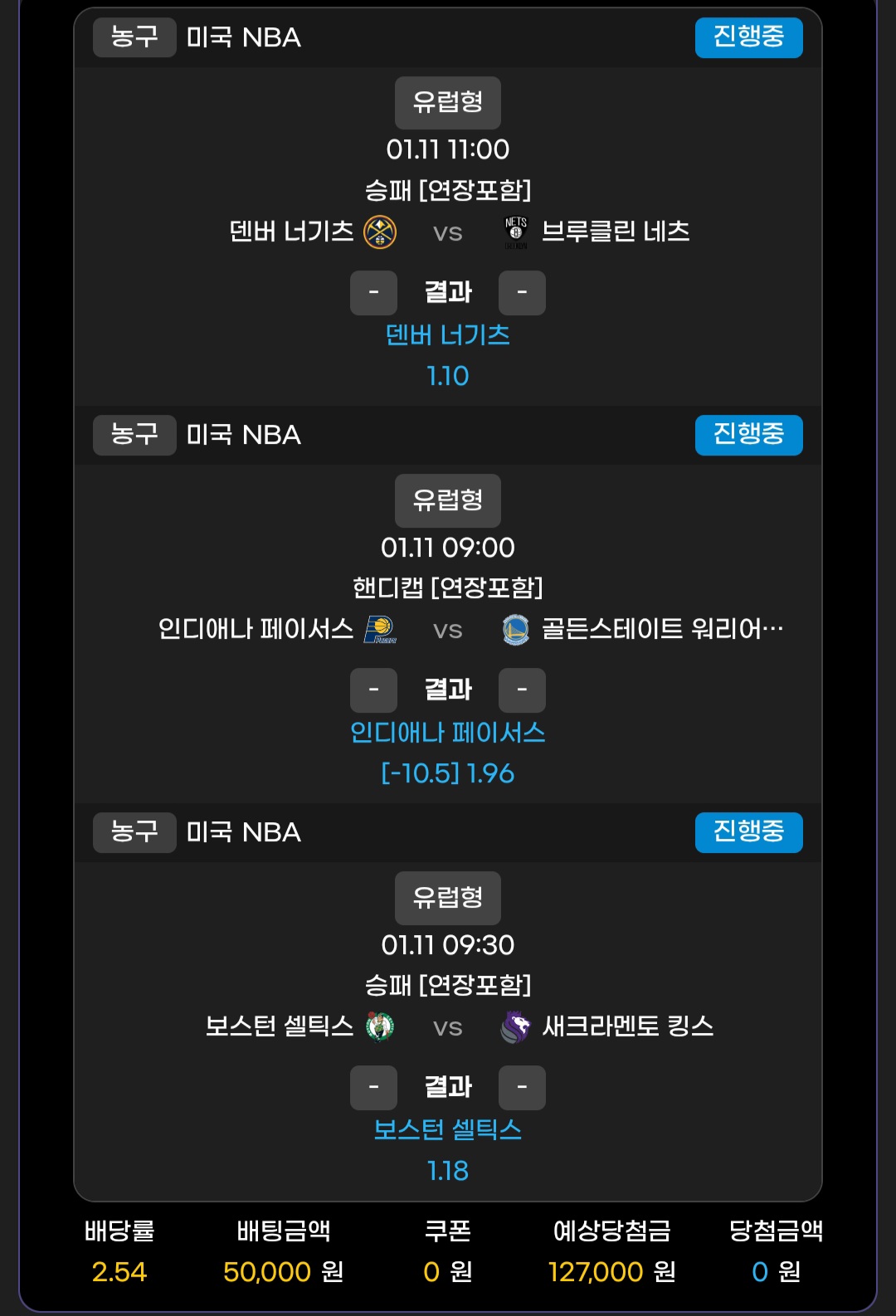Select 유럽형 chip for Indiana vs Golden State
Viewport: 896px width, 1316px height.
[447, 500]
